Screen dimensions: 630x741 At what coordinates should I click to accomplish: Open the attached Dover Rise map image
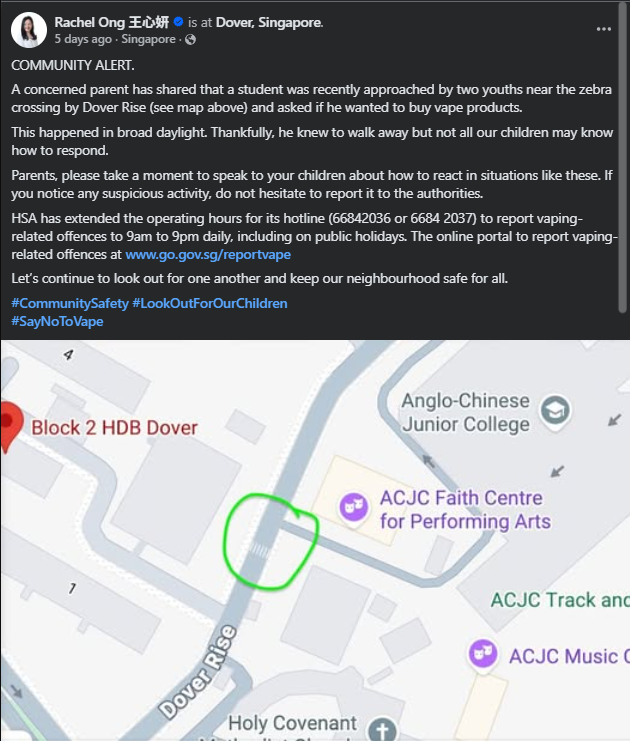(315, 540)
